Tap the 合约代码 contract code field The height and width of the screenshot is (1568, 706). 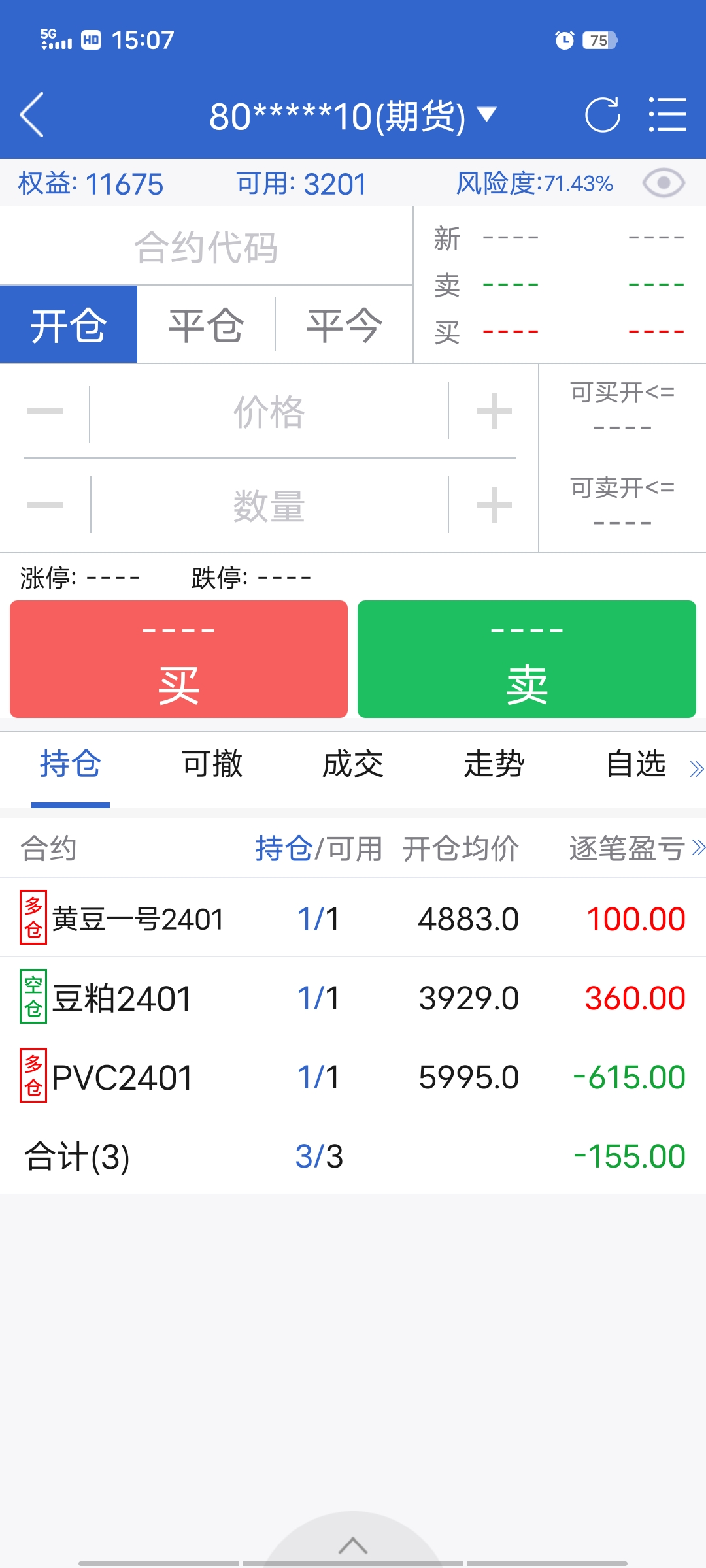click(206, 247)
